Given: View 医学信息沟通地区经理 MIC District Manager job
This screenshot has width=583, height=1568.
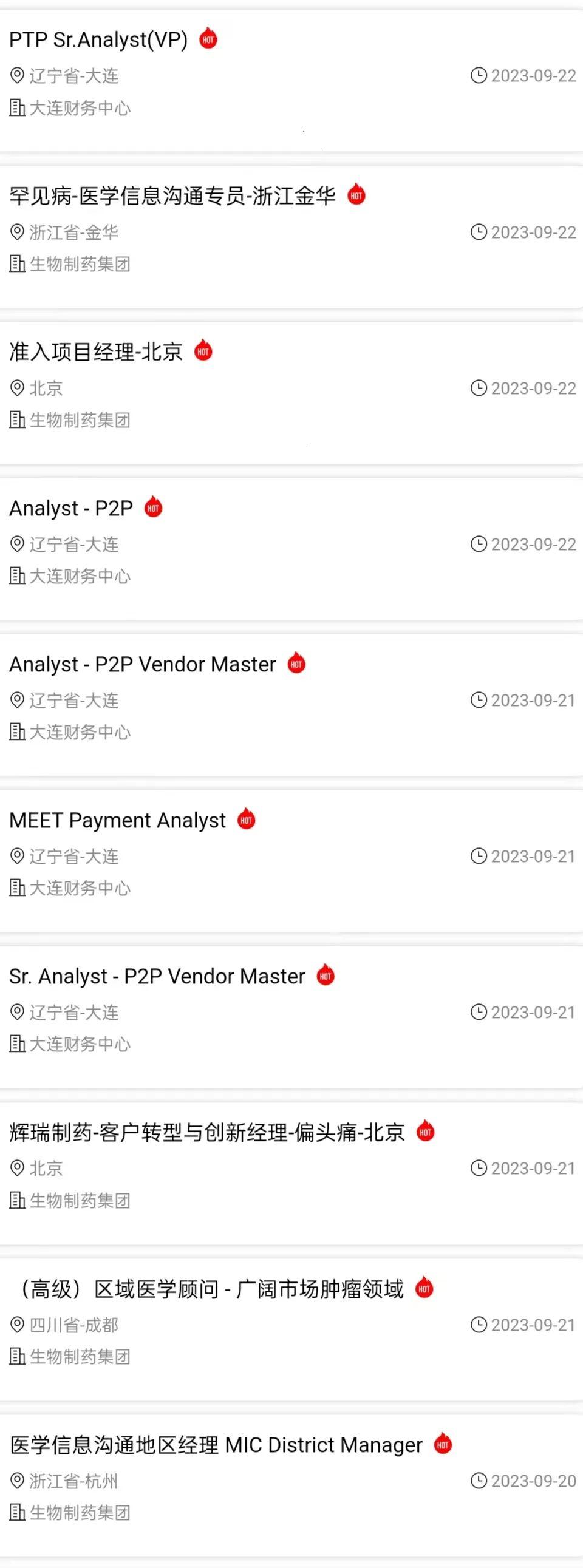Looking at the screenshot, I should [216, 1445].
